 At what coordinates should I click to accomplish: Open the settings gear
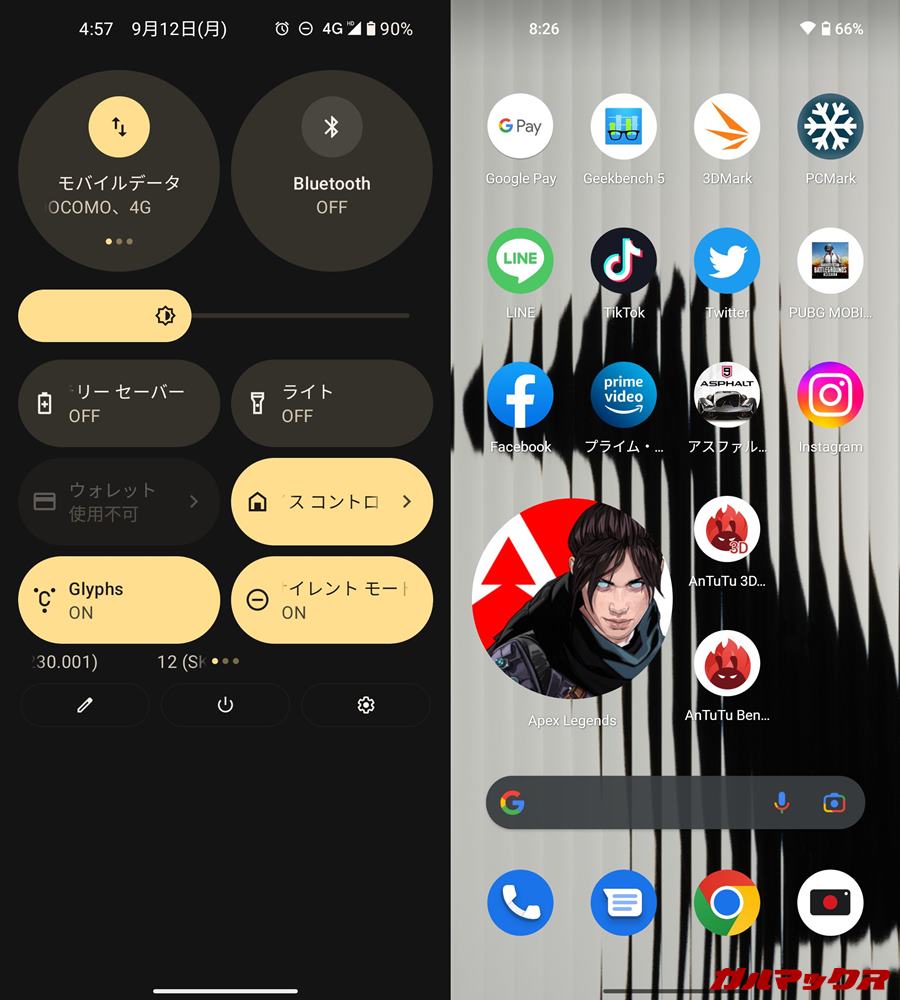tap(365, 705)
